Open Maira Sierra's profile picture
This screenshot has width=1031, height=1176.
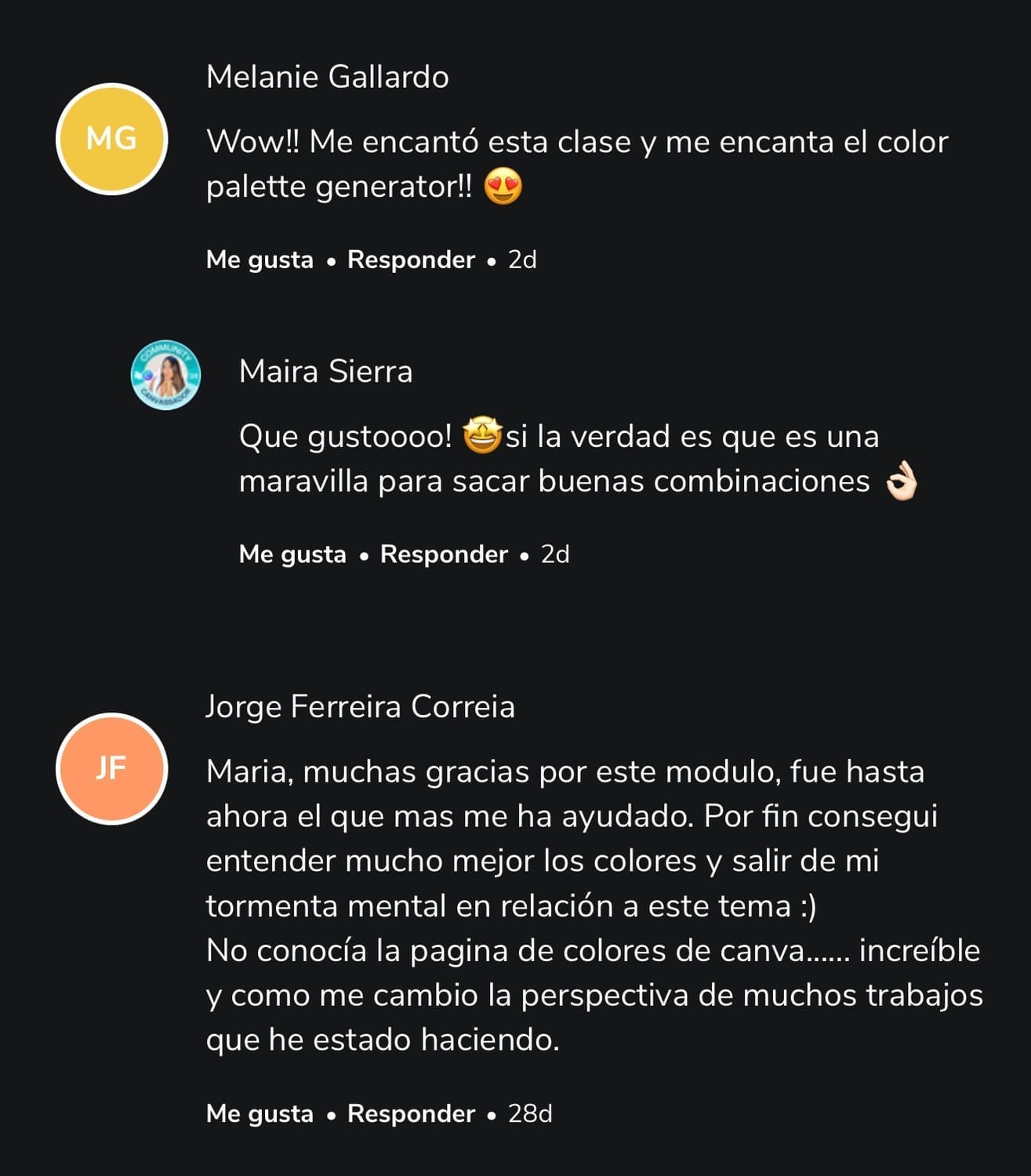pyautogui.click(x=165, y=376)
